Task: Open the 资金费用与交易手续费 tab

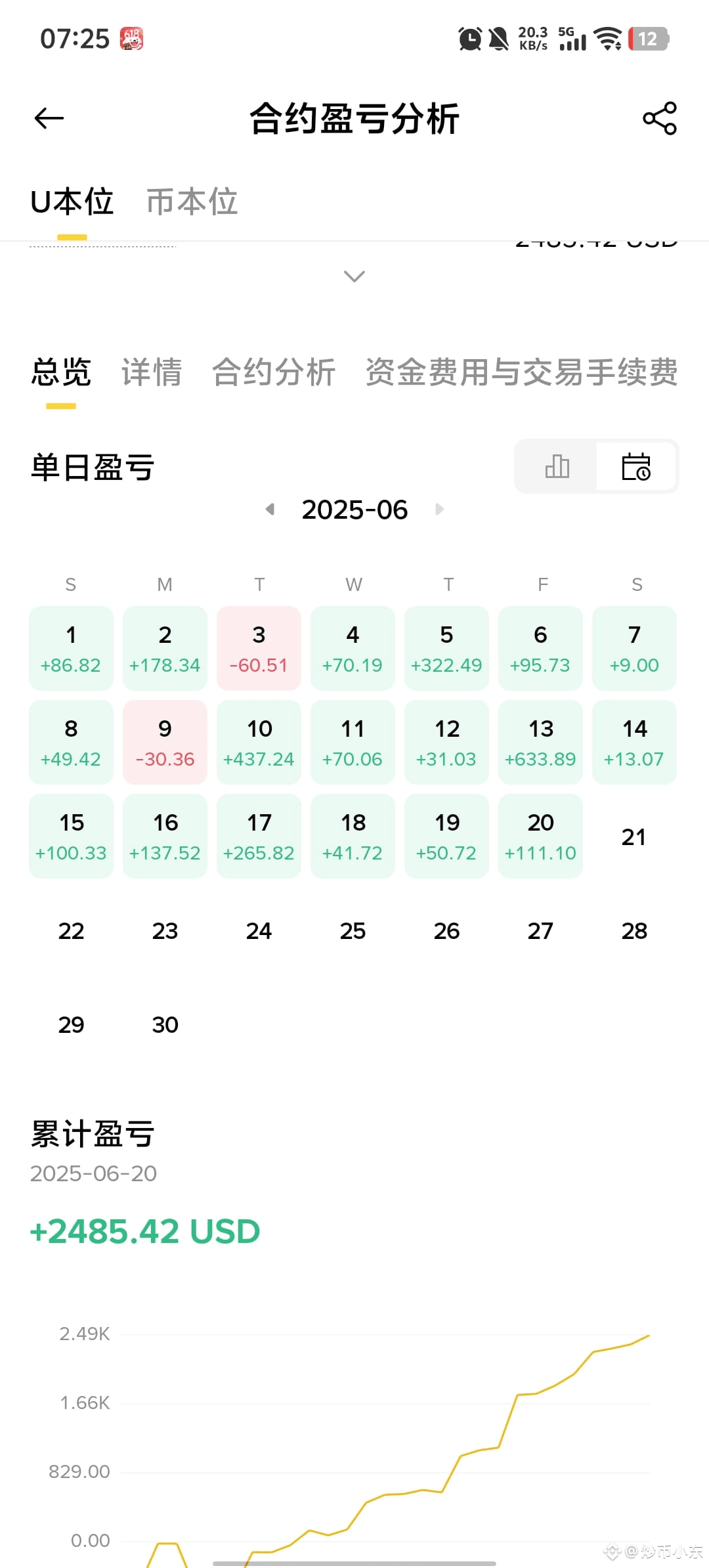Action: point(521,372)
